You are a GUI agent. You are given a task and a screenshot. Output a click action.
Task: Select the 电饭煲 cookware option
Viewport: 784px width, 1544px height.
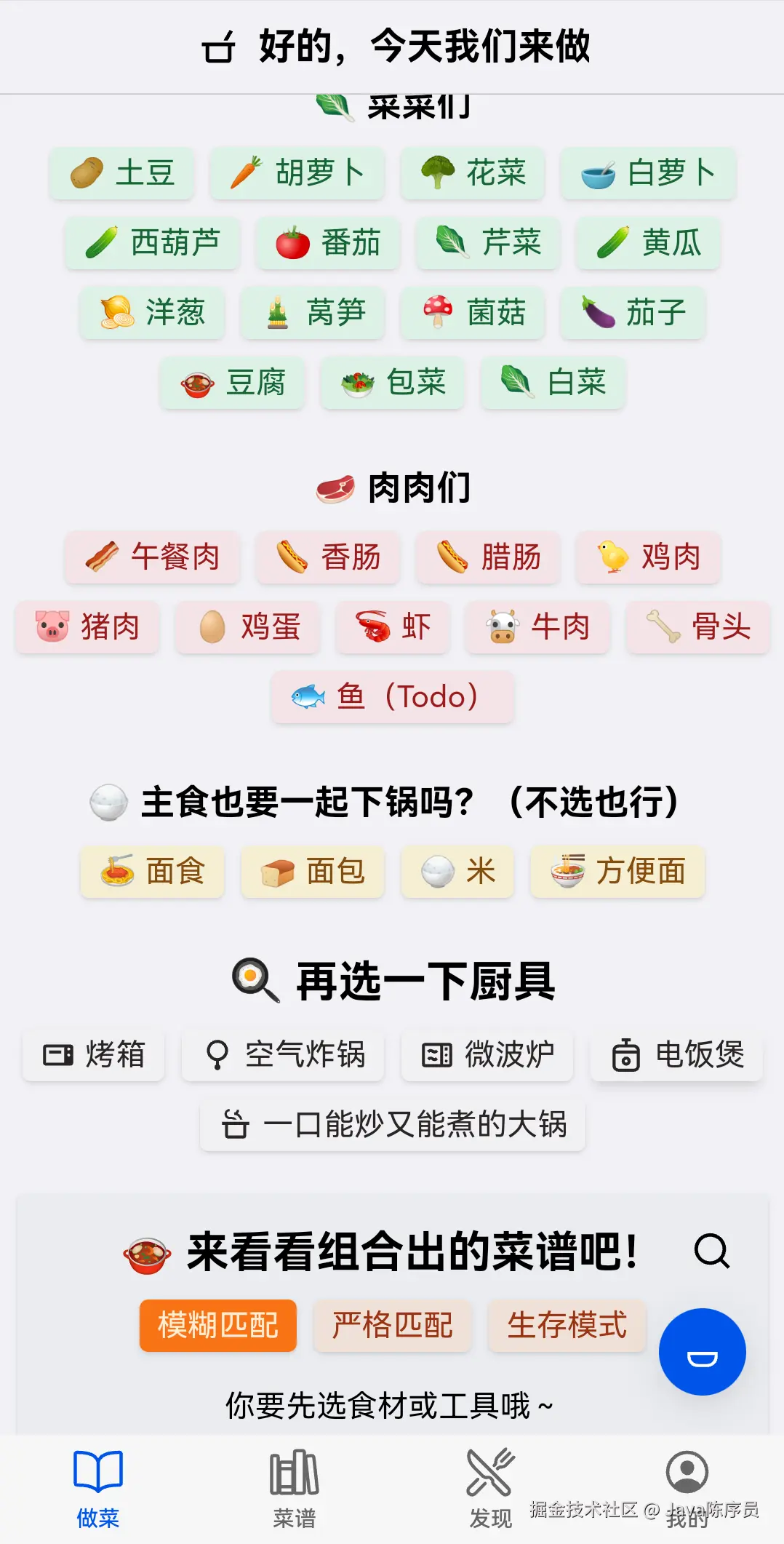pyautogui.click(x=677, y=1055)
